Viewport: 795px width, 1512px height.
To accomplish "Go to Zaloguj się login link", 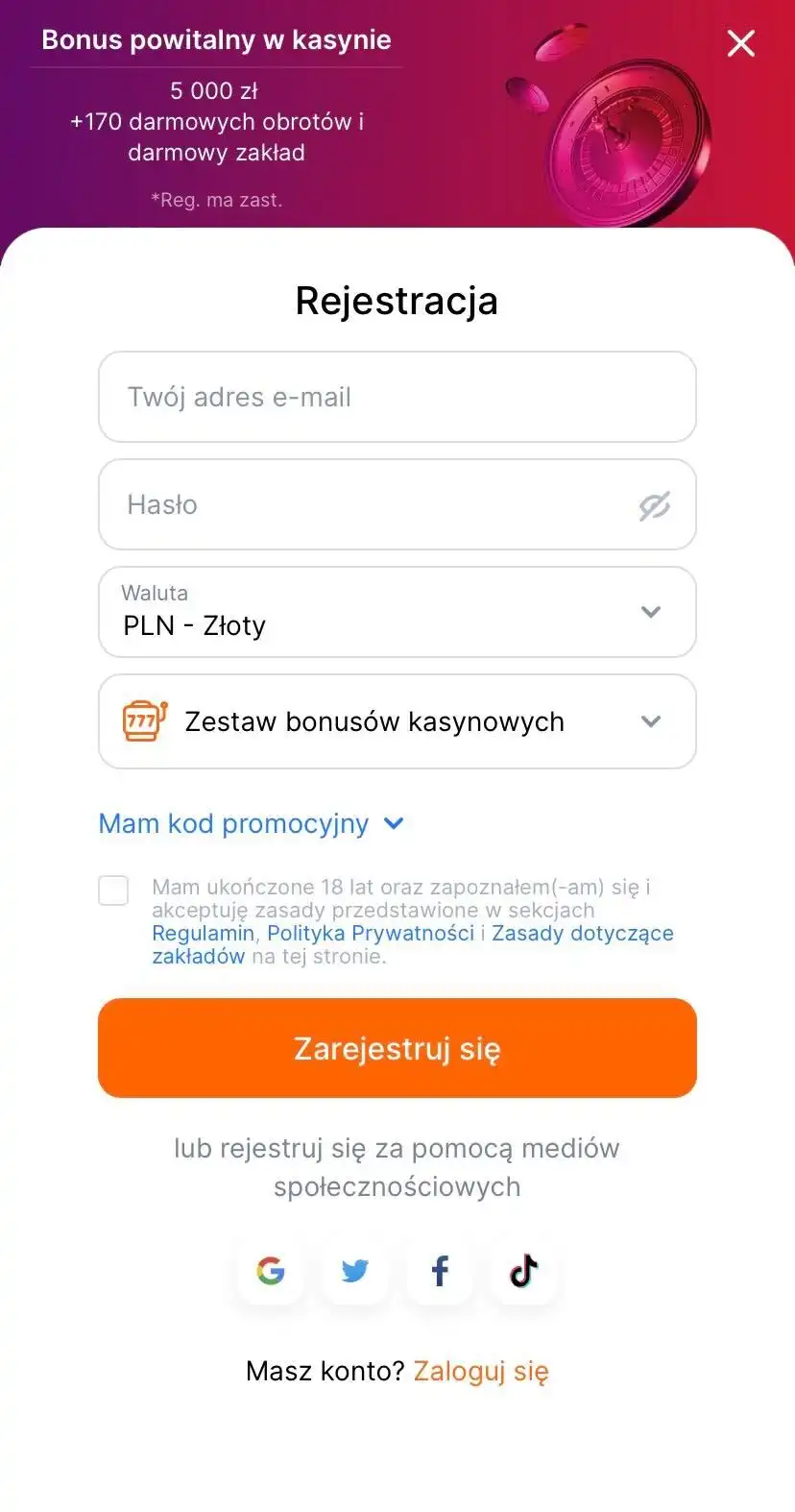I will [481, 1371].
